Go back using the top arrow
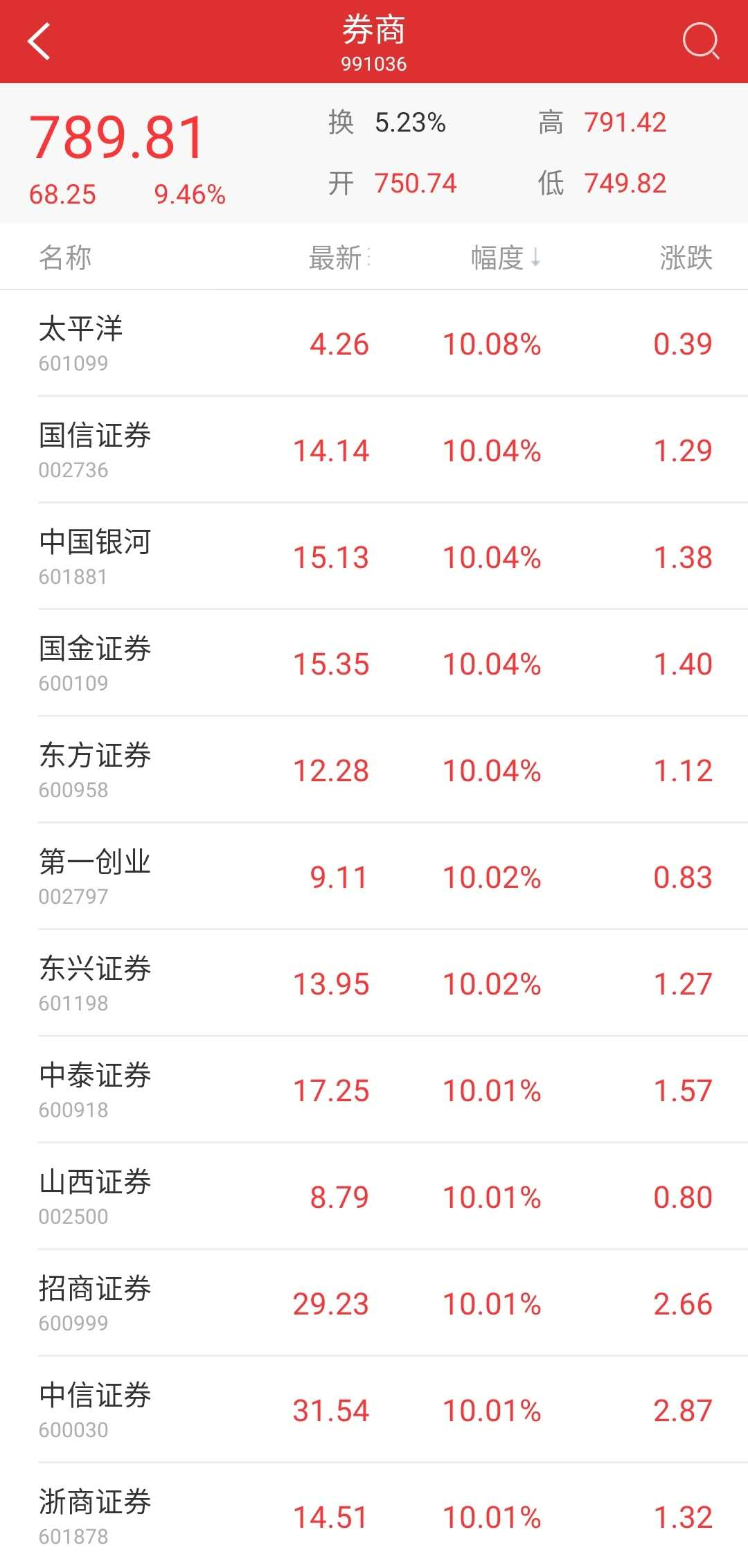The width and height of the screenshot is (748, 1568). tap(39, 42)
